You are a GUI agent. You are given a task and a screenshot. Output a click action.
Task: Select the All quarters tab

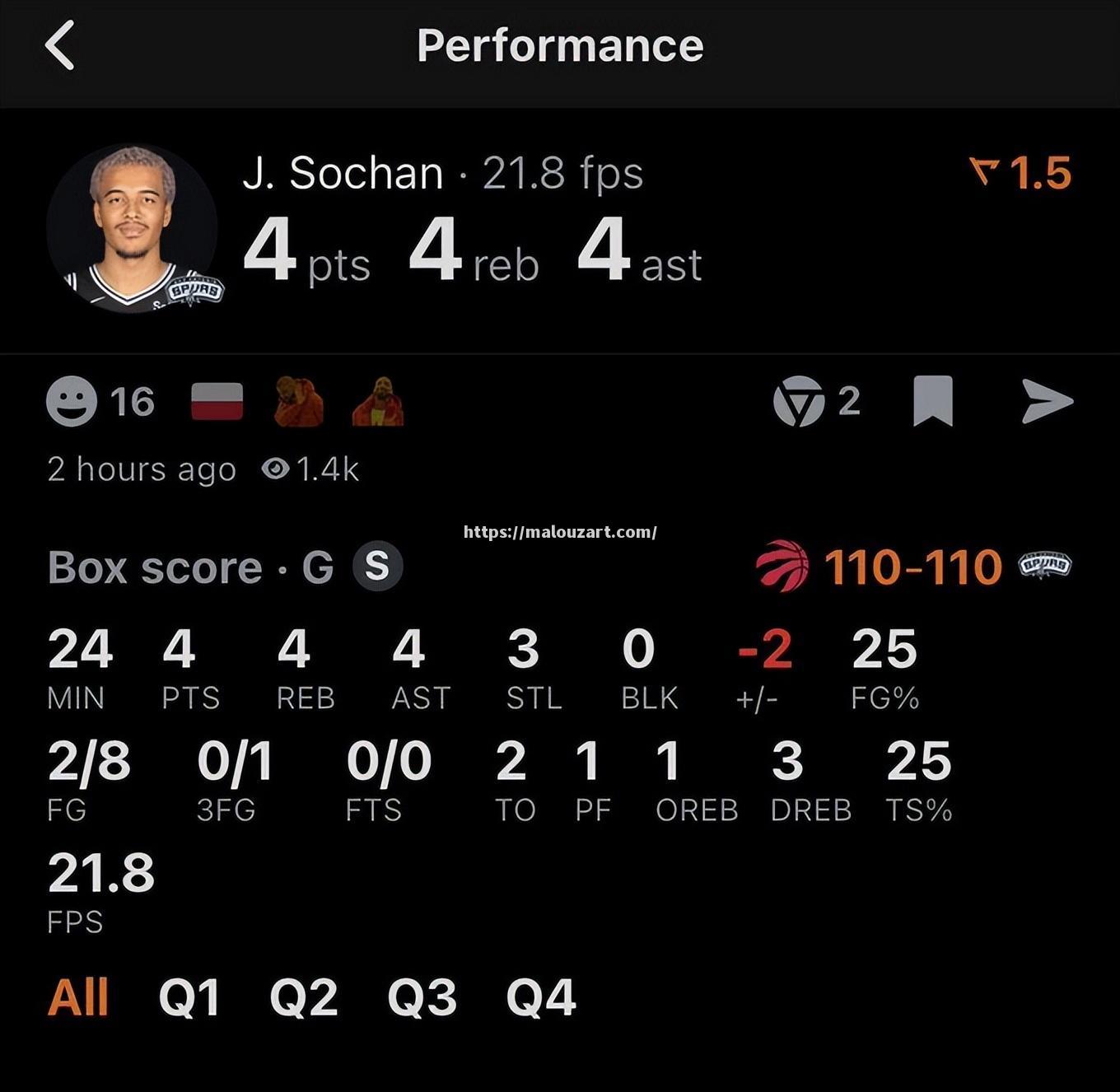pyautogui.click(x=78, y=997)
